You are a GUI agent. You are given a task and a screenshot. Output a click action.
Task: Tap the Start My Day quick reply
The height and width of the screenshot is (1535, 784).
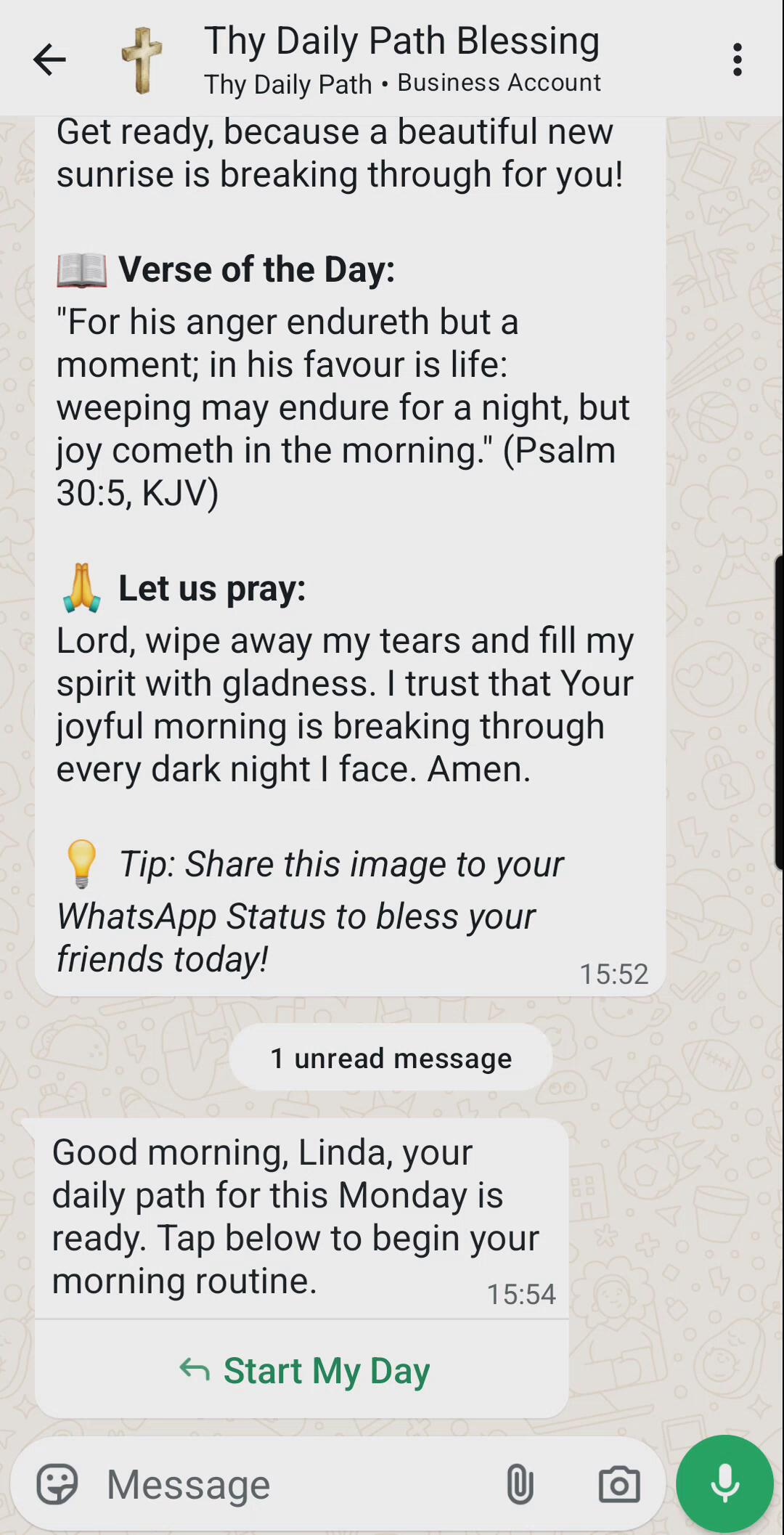[x=303, y=1371]
